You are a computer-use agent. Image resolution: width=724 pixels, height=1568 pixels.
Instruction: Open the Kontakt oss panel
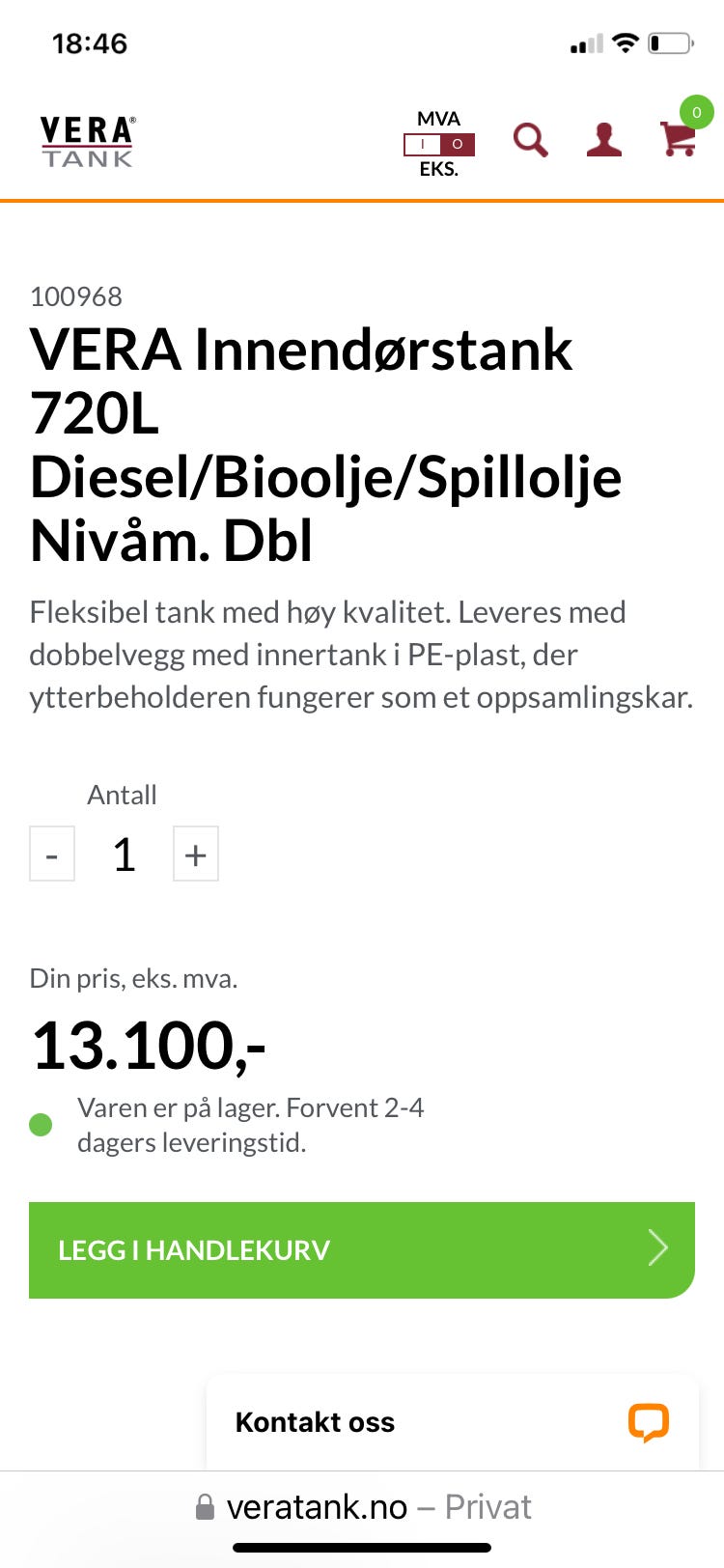click(315, 1421)
